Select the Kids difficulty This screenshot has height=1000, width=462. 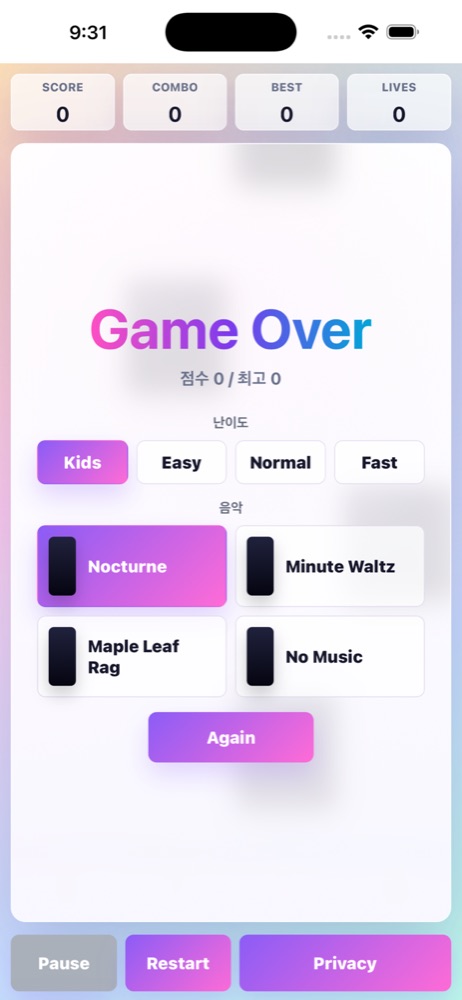(x=82, y=462)
